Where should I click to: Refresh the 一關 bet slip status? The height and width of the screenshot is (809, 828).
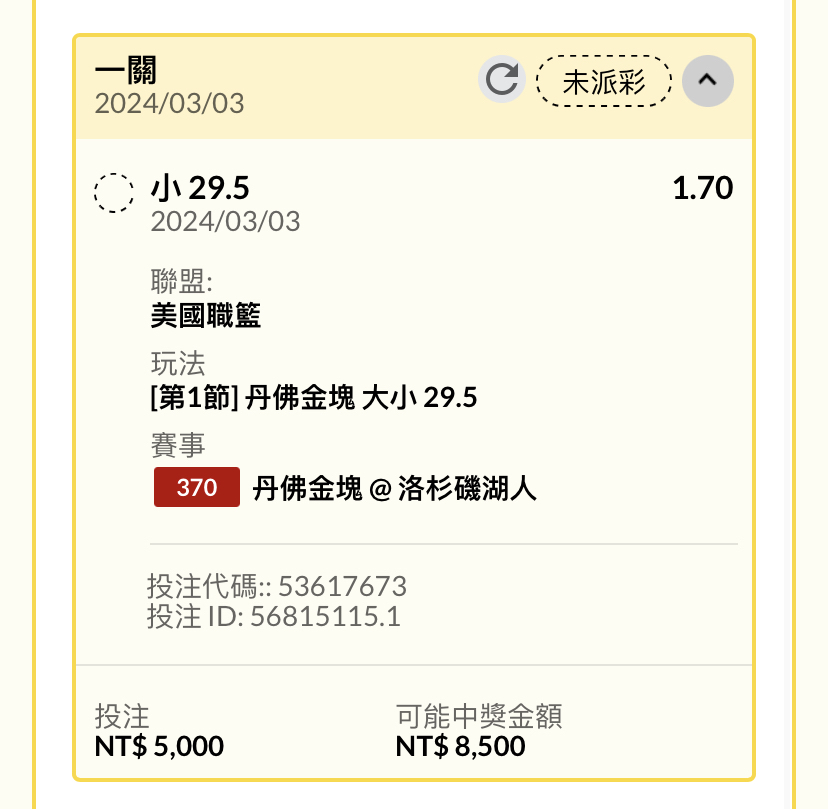coord(501,80)
